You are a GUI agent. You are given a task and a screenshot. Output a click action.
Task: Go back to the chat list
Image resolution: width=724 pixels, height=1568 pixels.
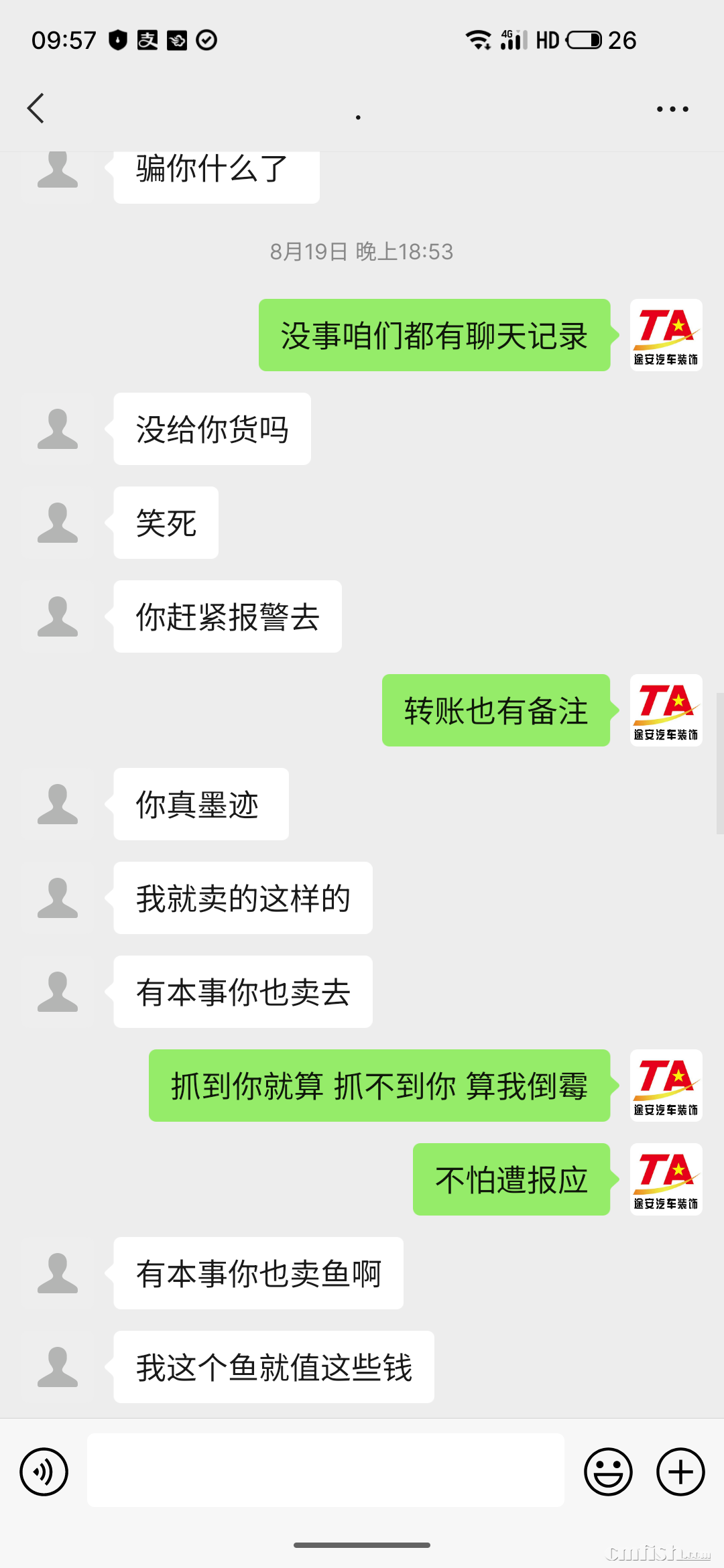click(36, 109)
